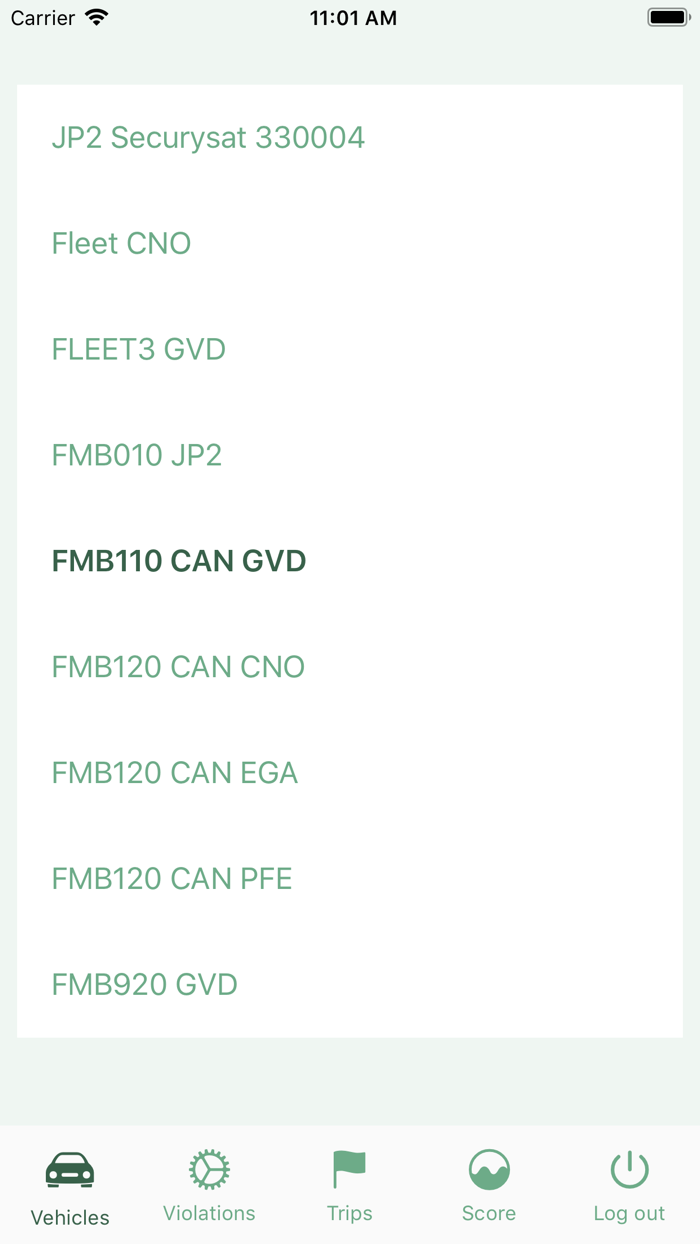Tap Log out in the bottom bar
Viewport: 700px width, 1244px height.
[x=629, y=1186]
